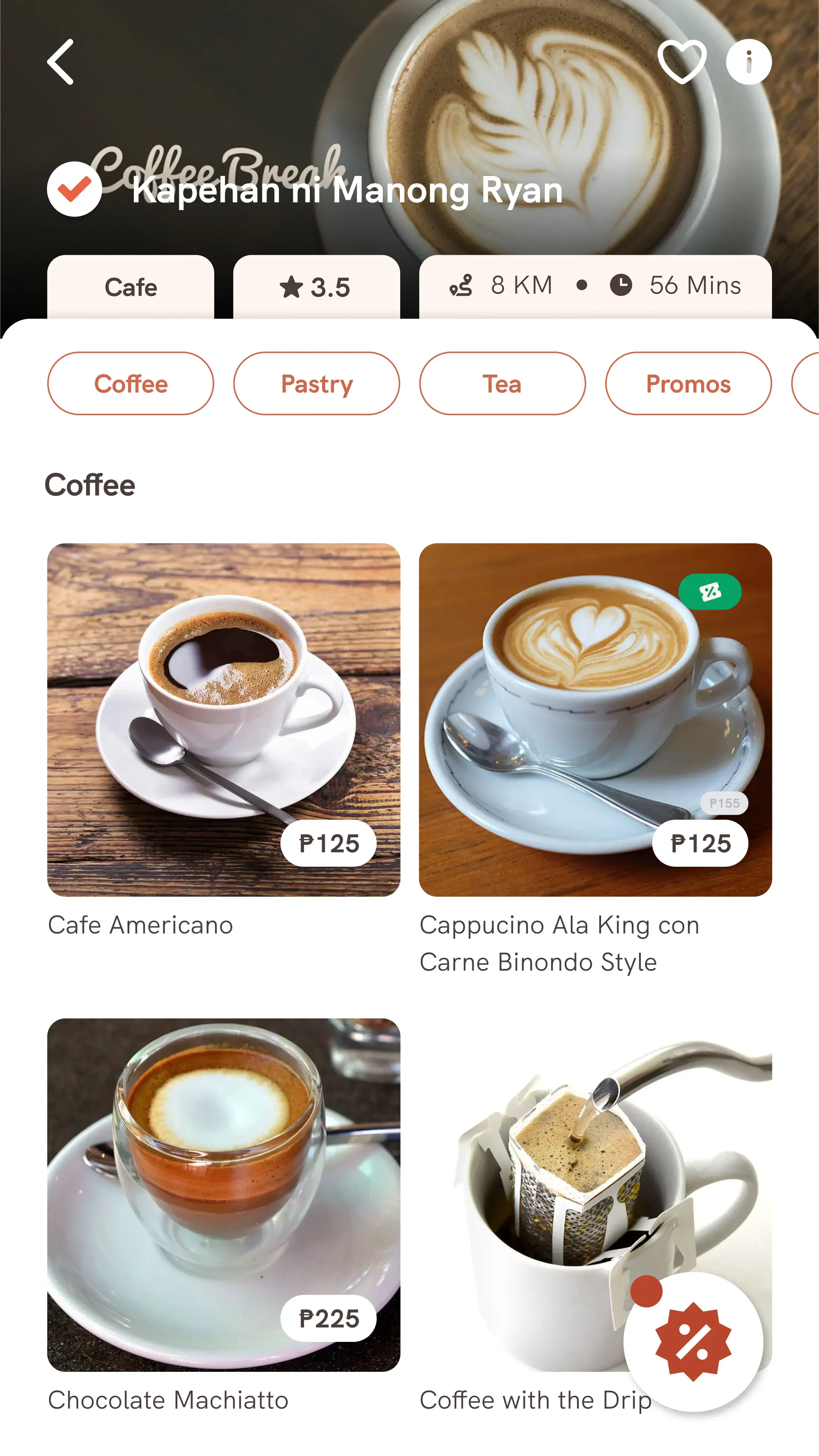The image size is (819, 1456).
Task: Open the Cafe category tag
Action: [x=130, y=287]
